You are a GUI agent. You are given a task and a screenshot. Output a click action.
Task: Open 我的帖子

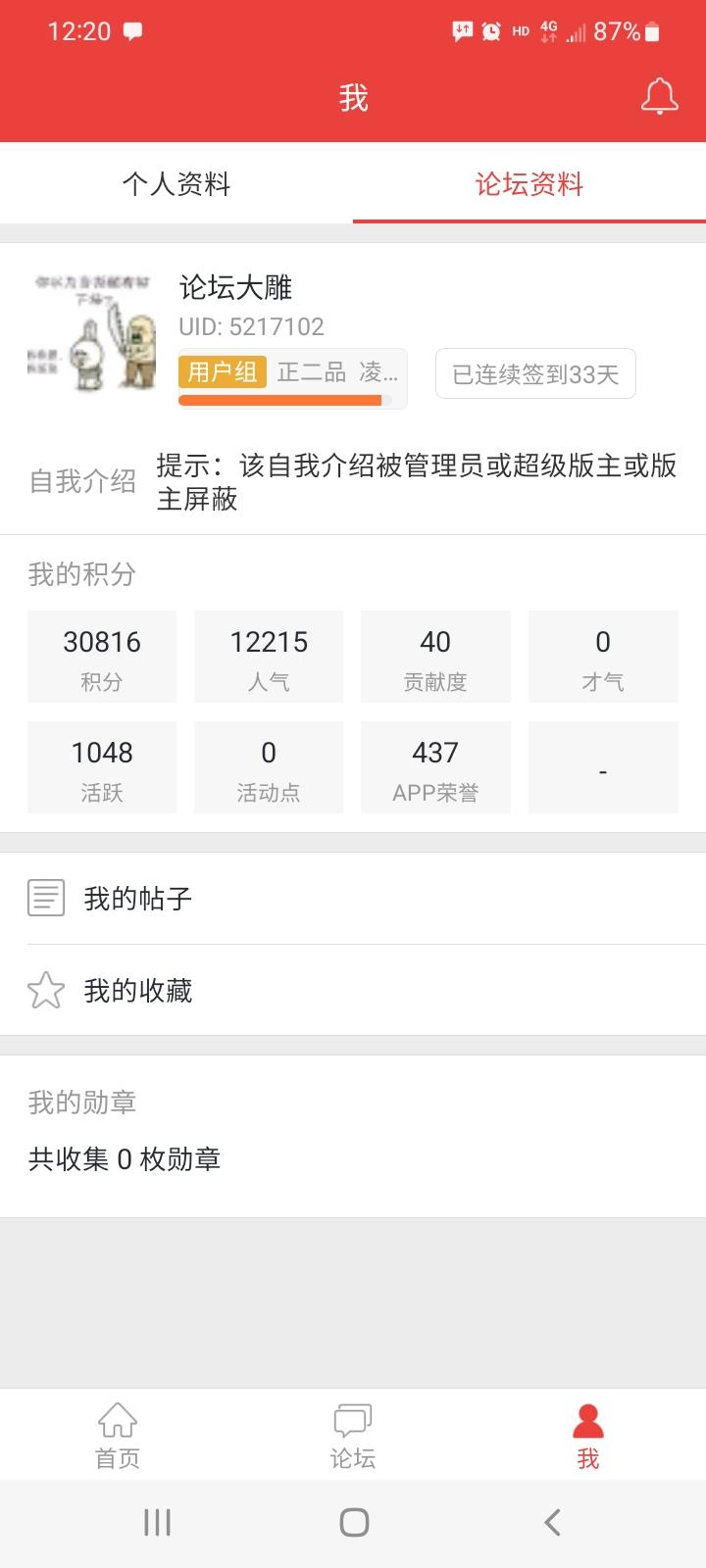(353, 899)
